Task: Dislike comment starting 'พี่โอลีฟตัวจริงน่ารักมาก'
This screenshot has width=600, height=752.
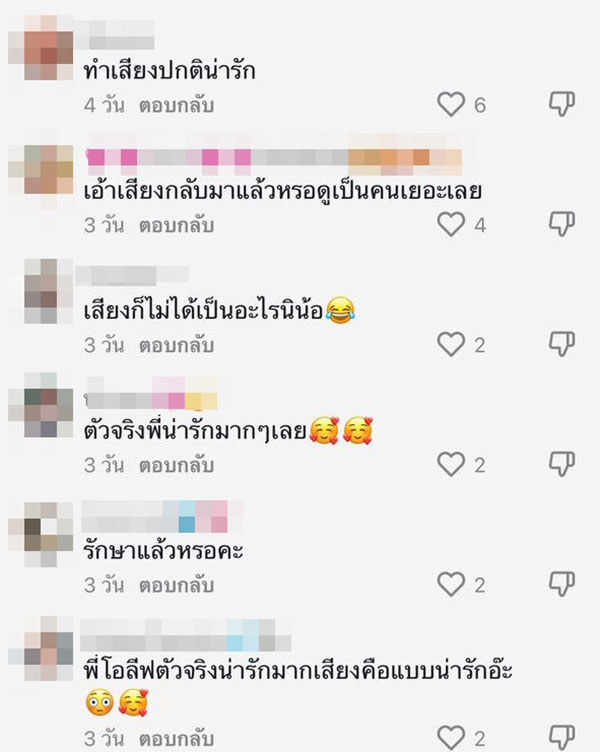Action: (x=563, y=739)
